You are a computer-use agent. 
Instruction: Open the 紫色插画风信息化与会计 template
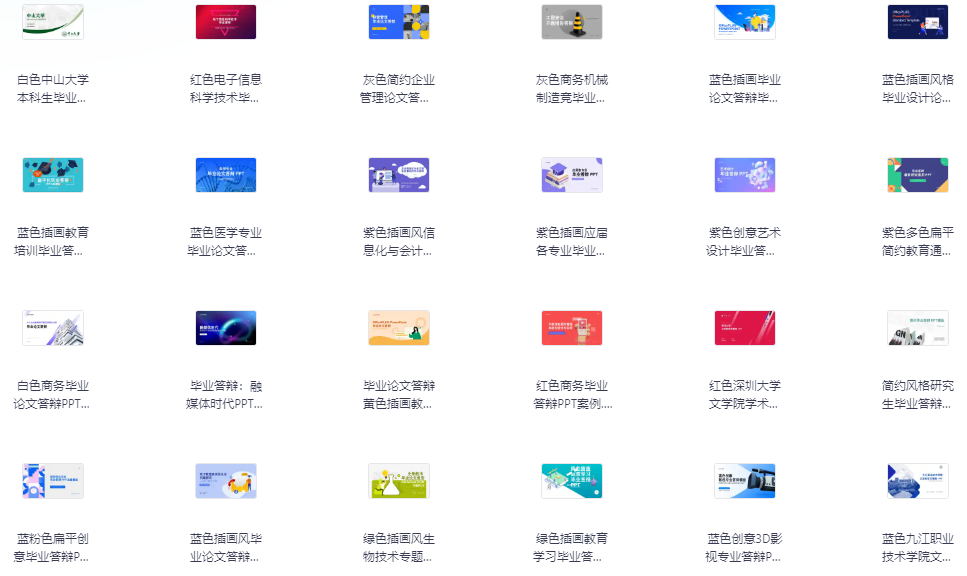pos(399,175)
